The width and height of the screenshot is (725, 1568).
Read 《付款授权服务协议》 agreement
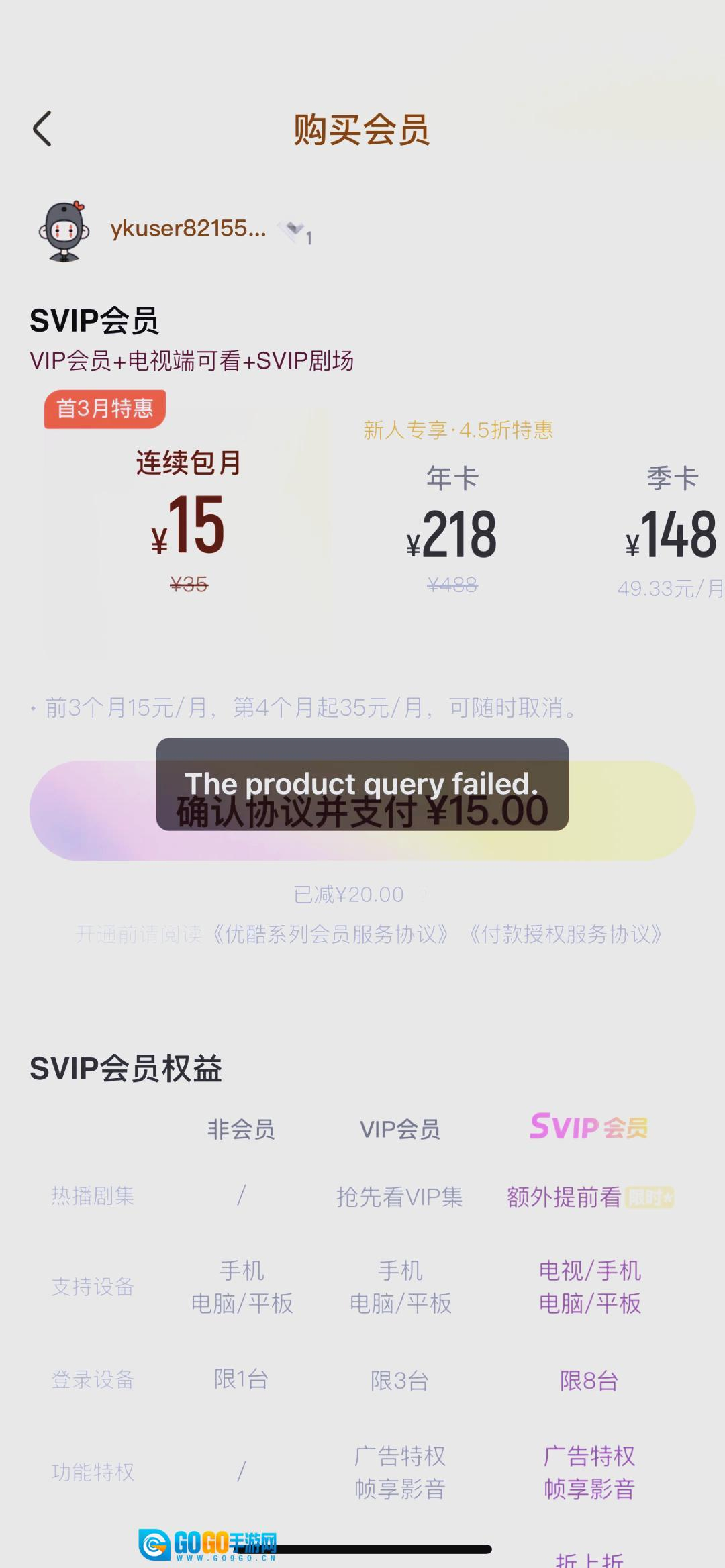coord(566,934)
